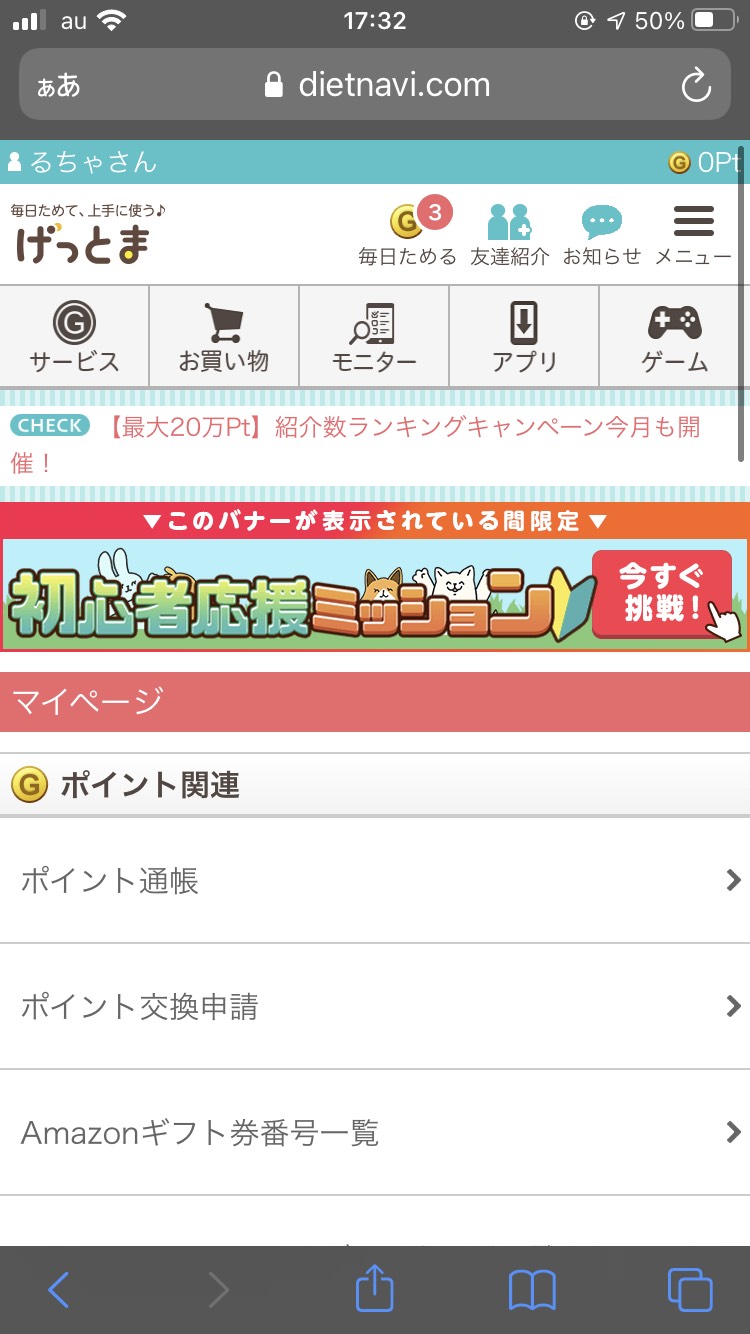The height and width of the screenshot is (1334, 750).
Task: Switch to the アプリ tab
Action: click(524, 336)
